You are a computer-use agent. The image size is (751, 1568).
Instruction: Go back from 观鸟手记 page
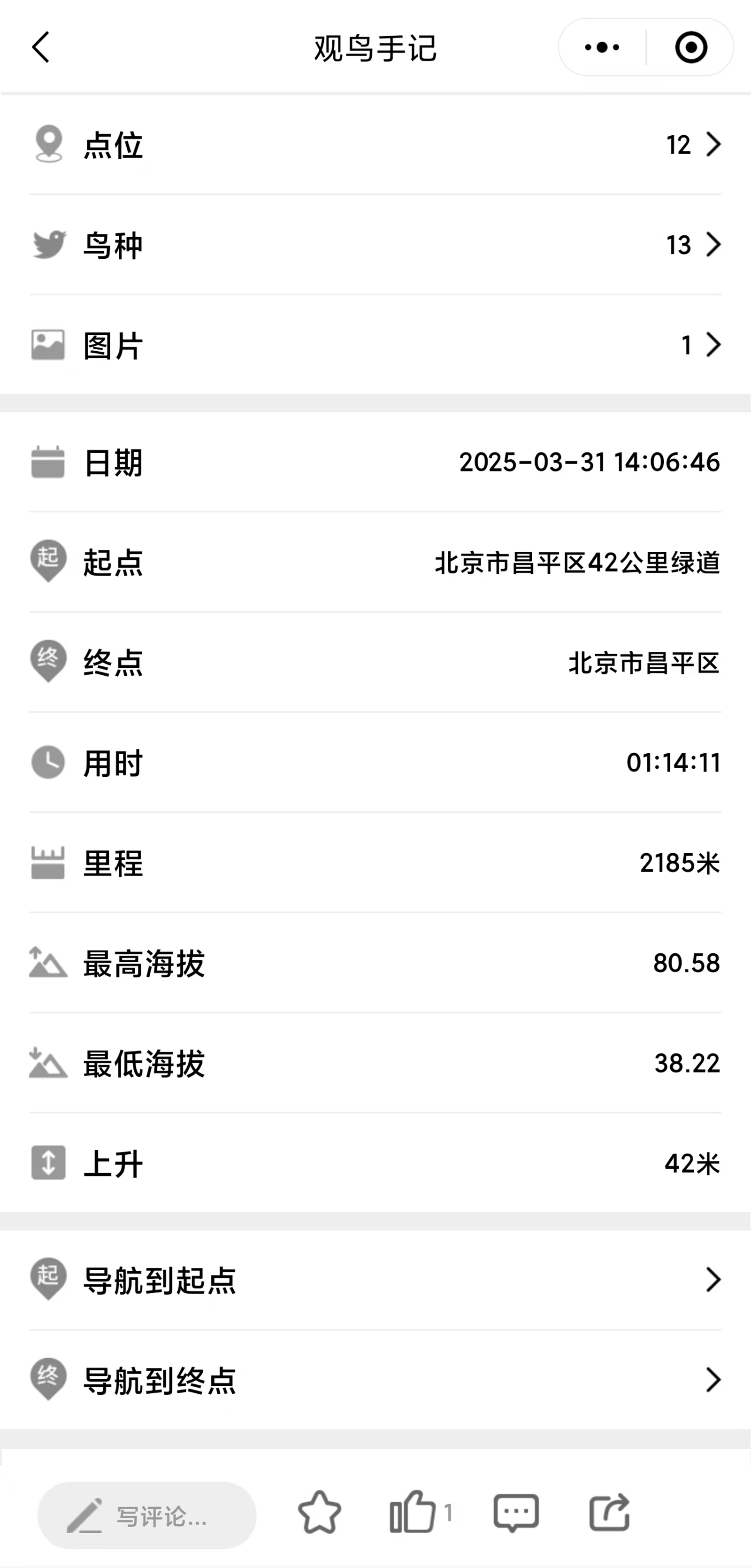click(41, 47)
